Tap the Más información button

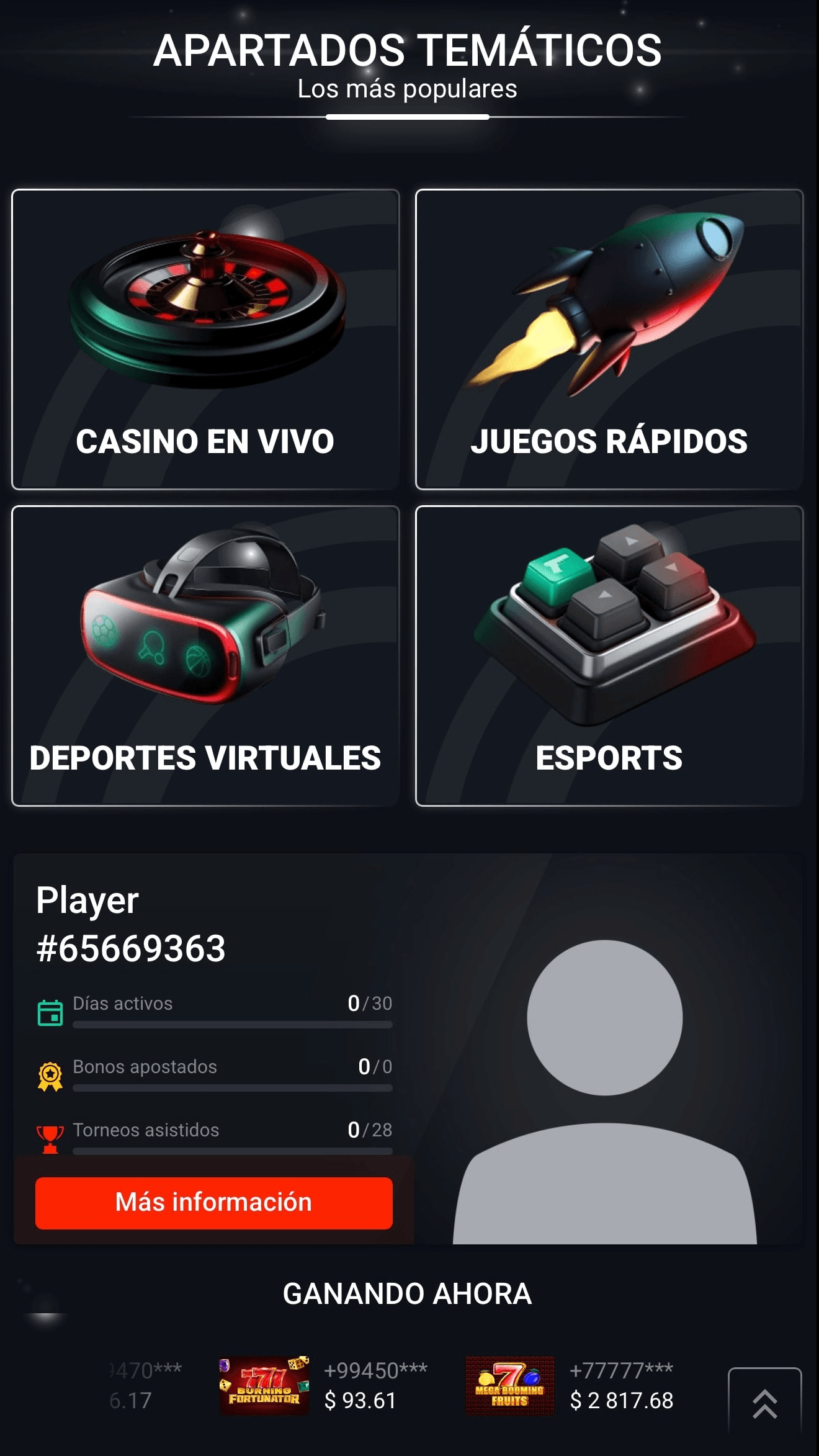point(214,1203)
